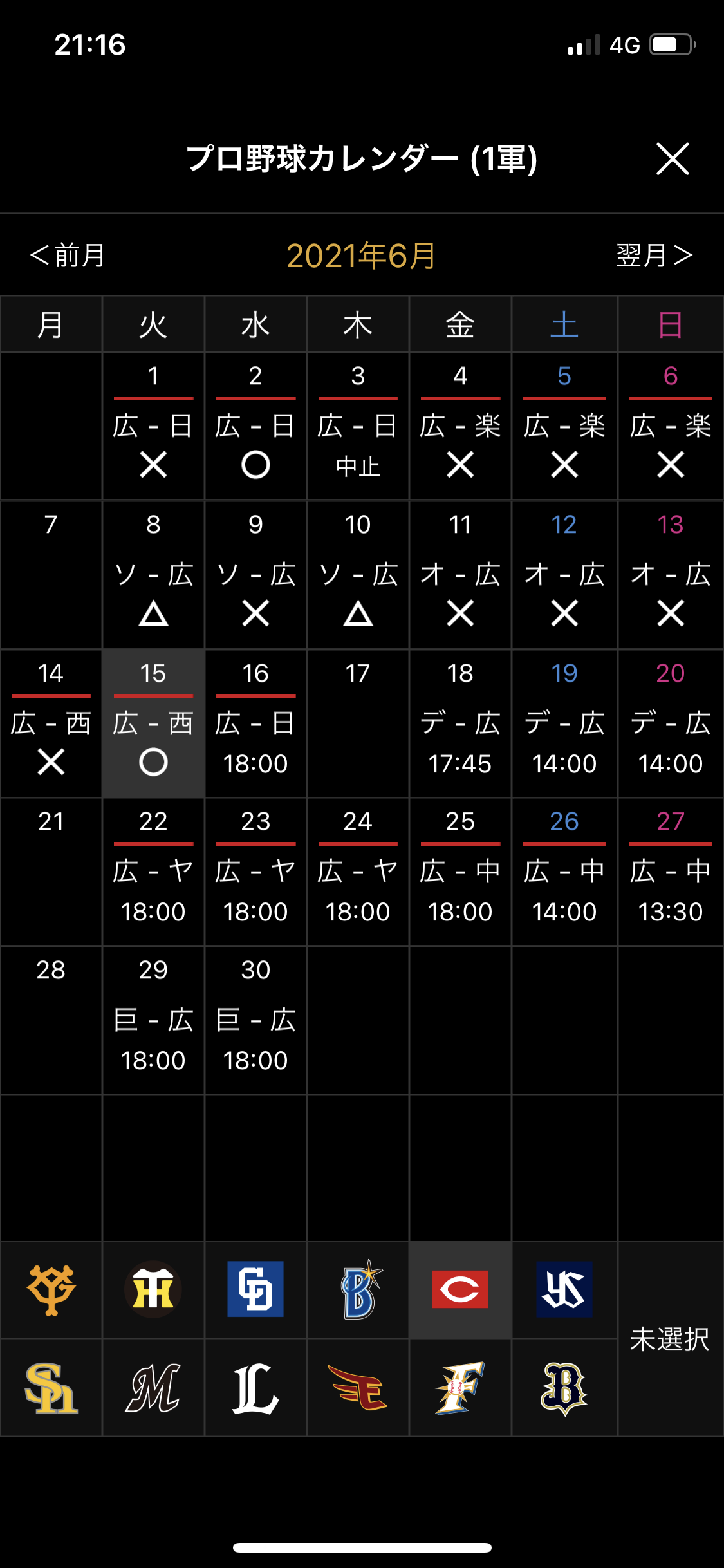Select the SoftBank Hawks team logo
The width and height of the screenshot is (724, 1568).
[51, 1388]
